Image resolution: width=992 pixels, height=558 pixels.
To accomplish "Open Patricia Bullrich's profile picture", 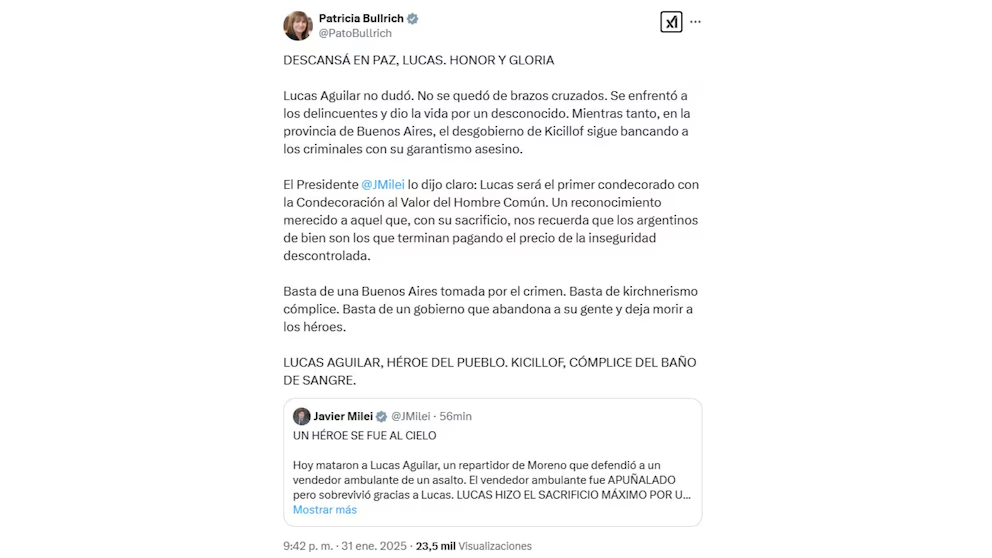I will click(x=298, y=26).
